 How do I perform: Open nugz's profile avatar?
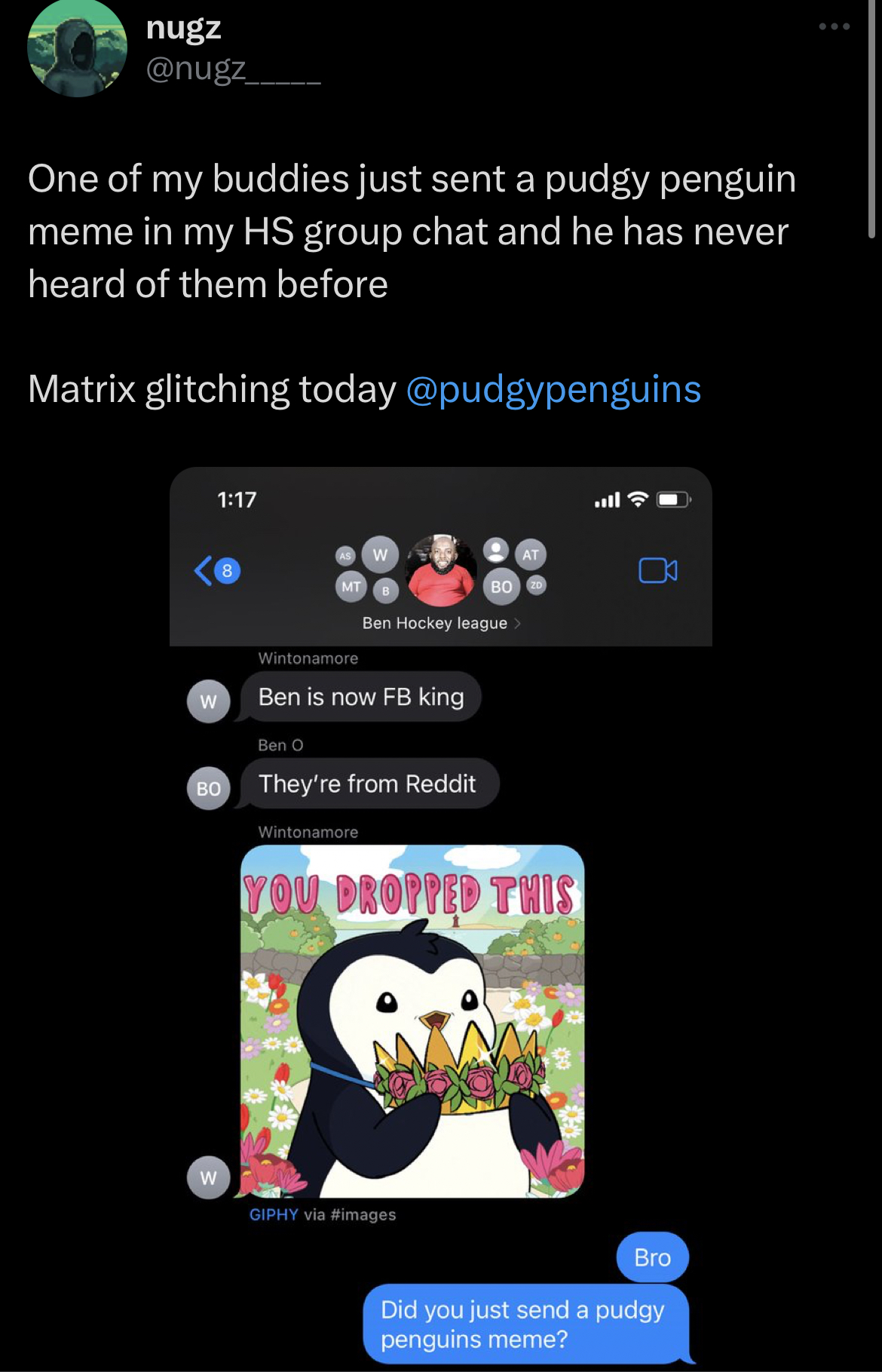(x=77, y=48)
